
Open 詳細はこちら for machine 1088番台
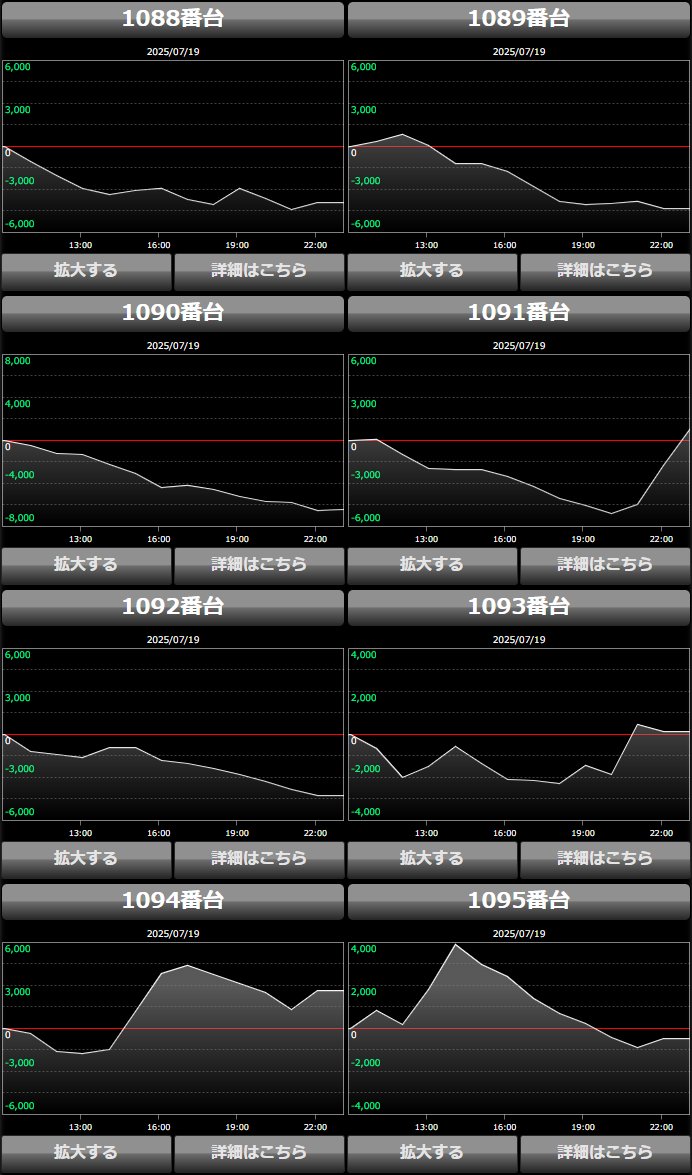point(259,271)
